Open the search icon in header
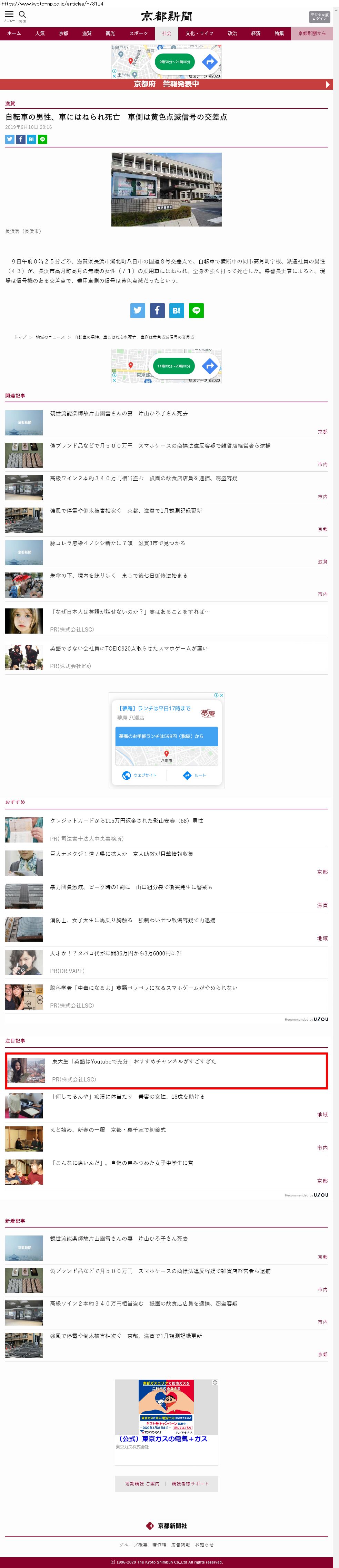The width and height of the screenshot is (339, 1568). point(22,15)
